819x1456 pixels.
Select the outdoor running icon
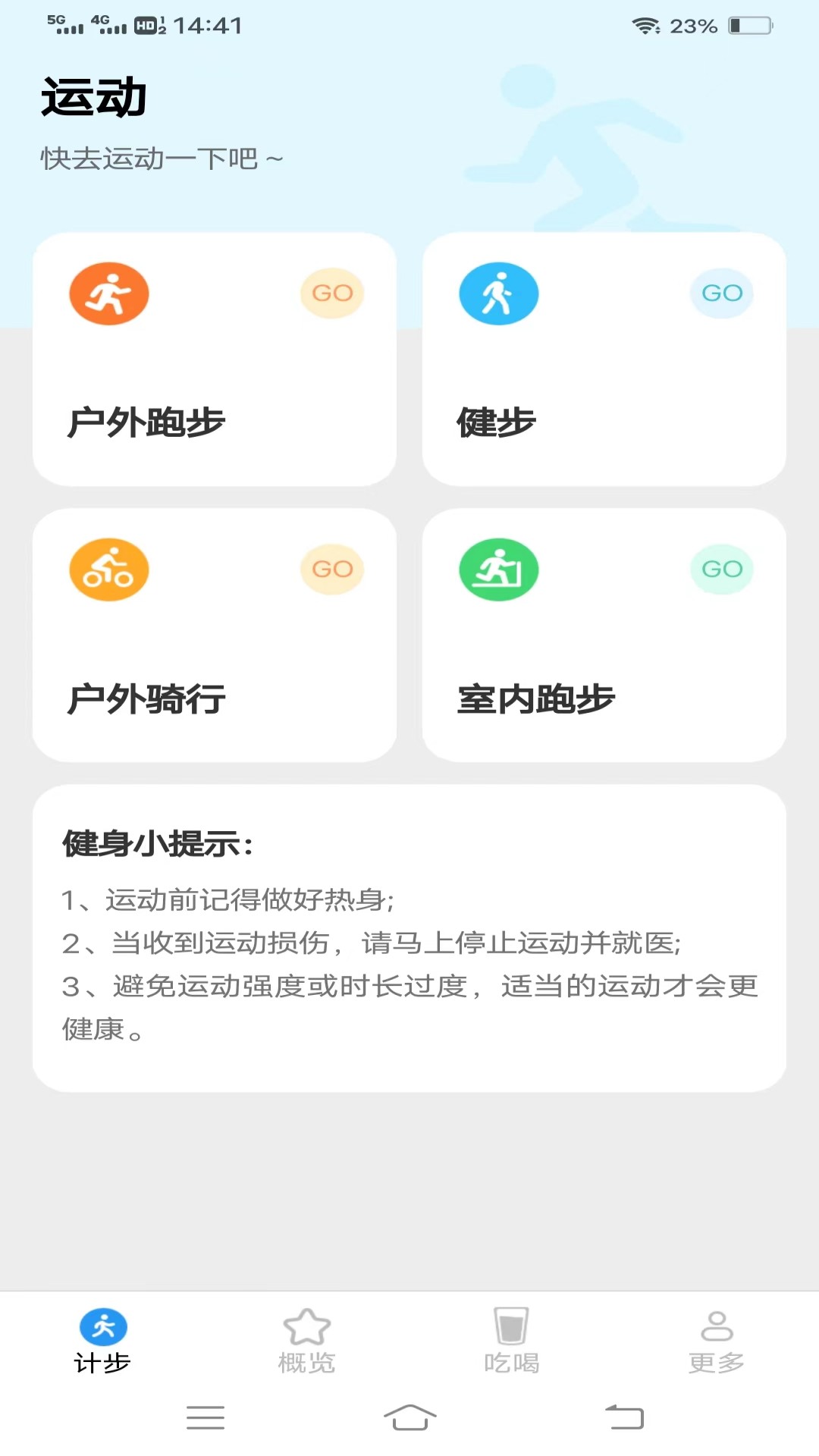point(109,293)
